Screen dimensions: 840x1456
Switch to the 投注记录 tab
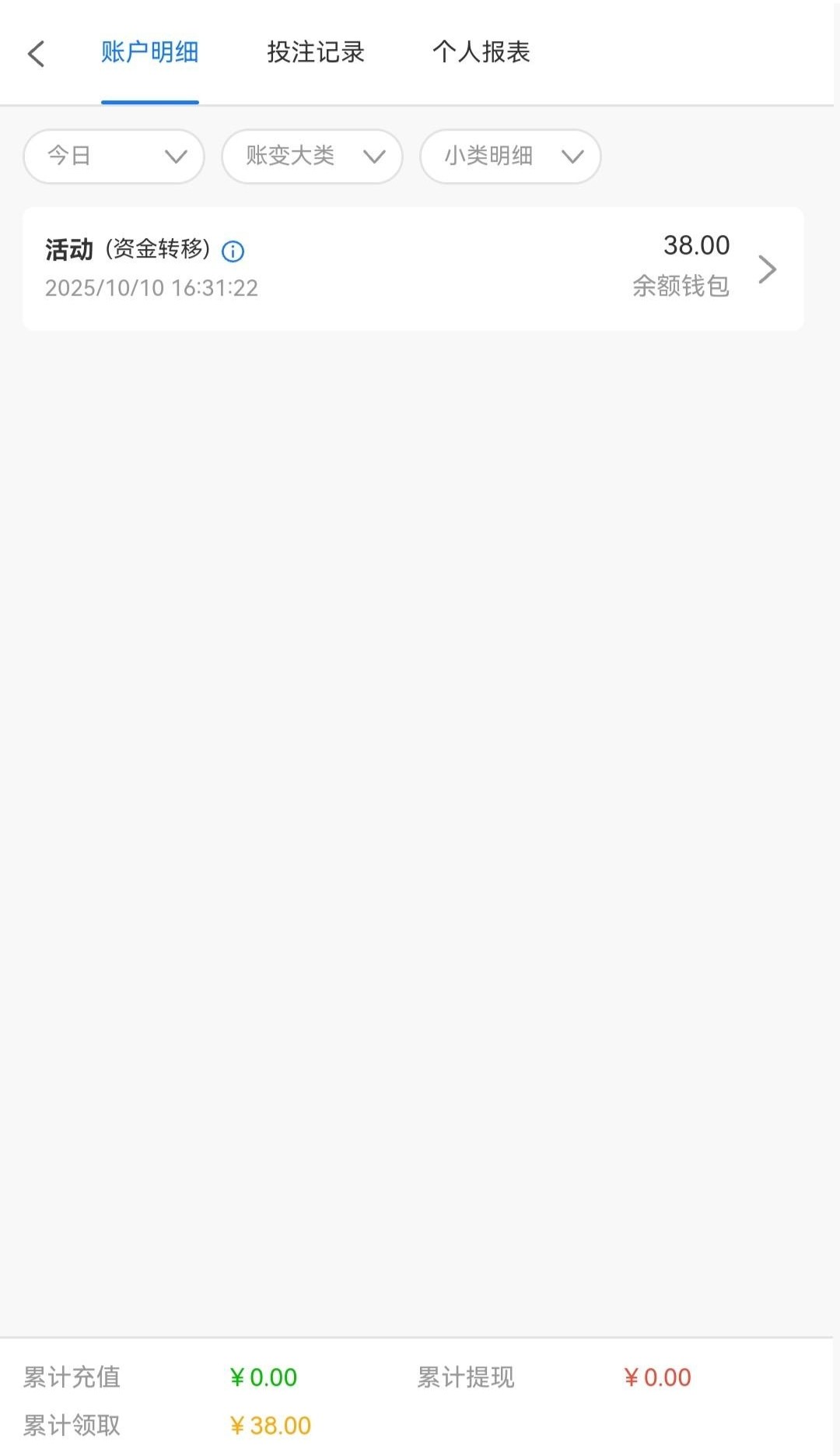[x=315, y=52]
